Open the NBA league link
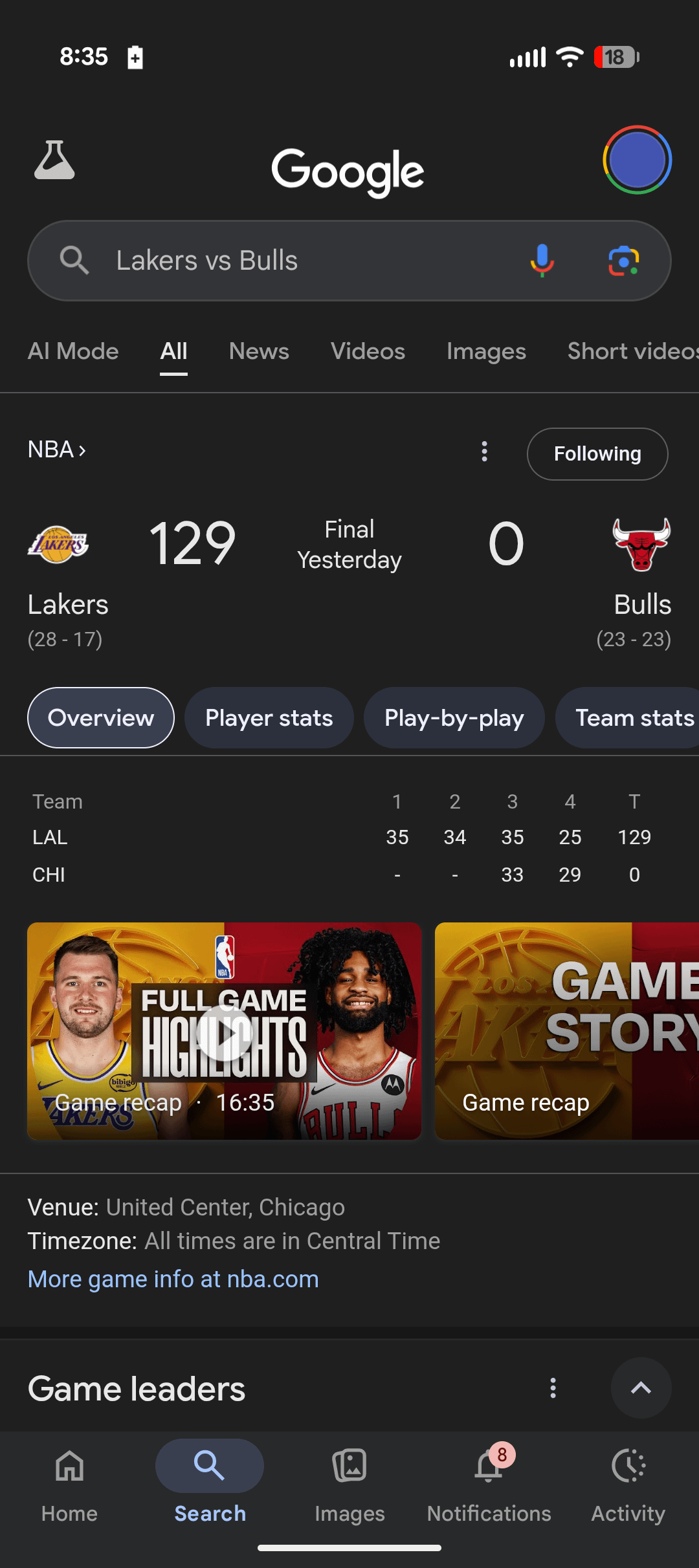This screenshot has height=1568, width=699. (x=57, y=450)
